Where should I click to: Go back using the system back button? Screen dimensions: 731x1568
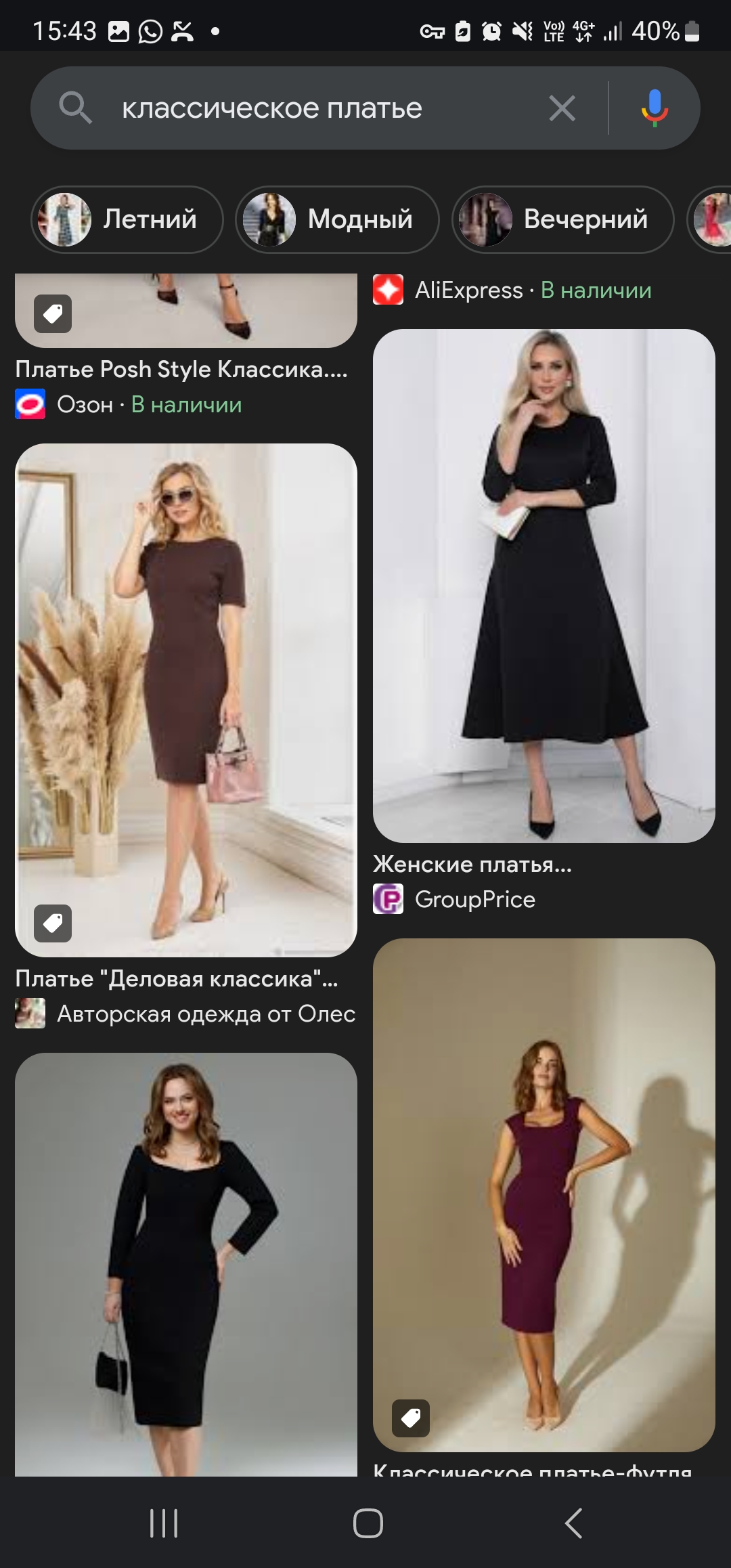[x=573, y=1523]
